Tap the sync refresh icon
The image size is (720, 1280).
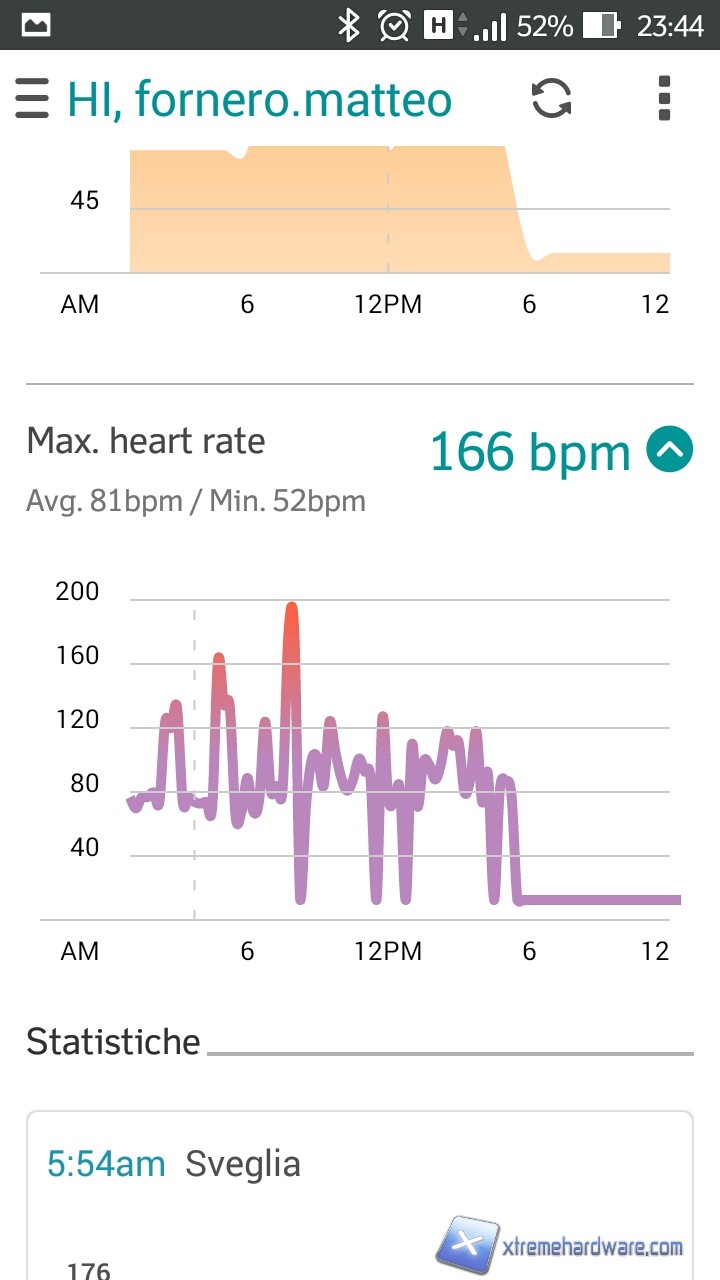click(x=551, y=99)
